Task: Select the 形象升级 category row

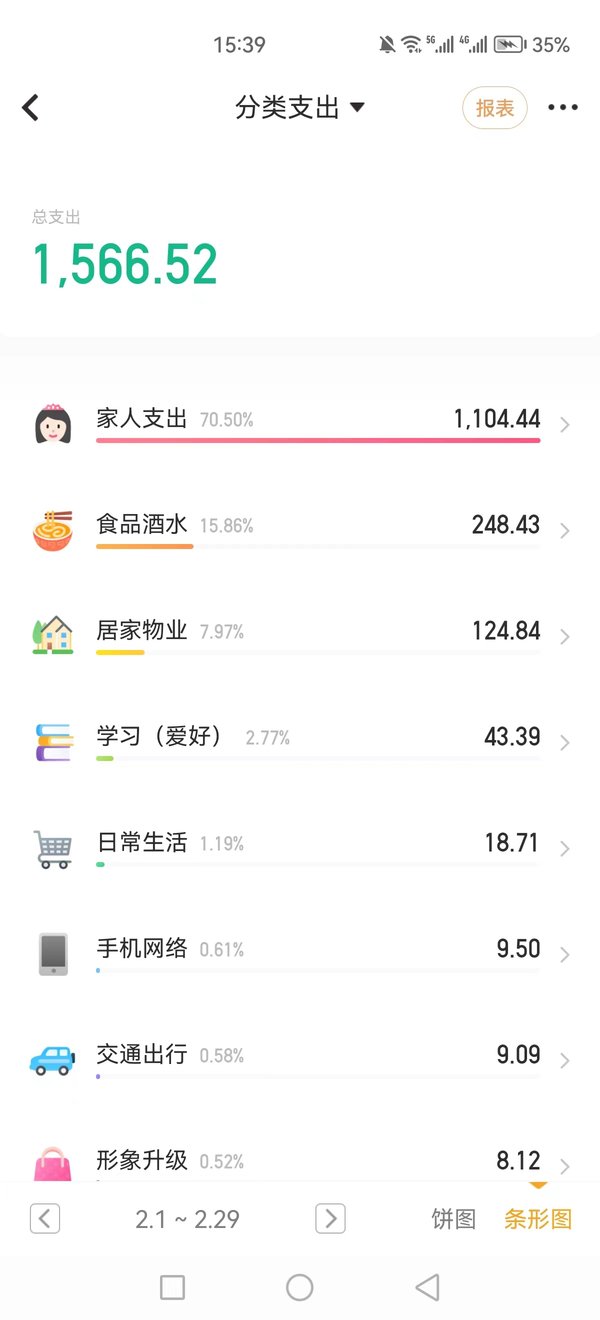Action: tap(300, 1160)
